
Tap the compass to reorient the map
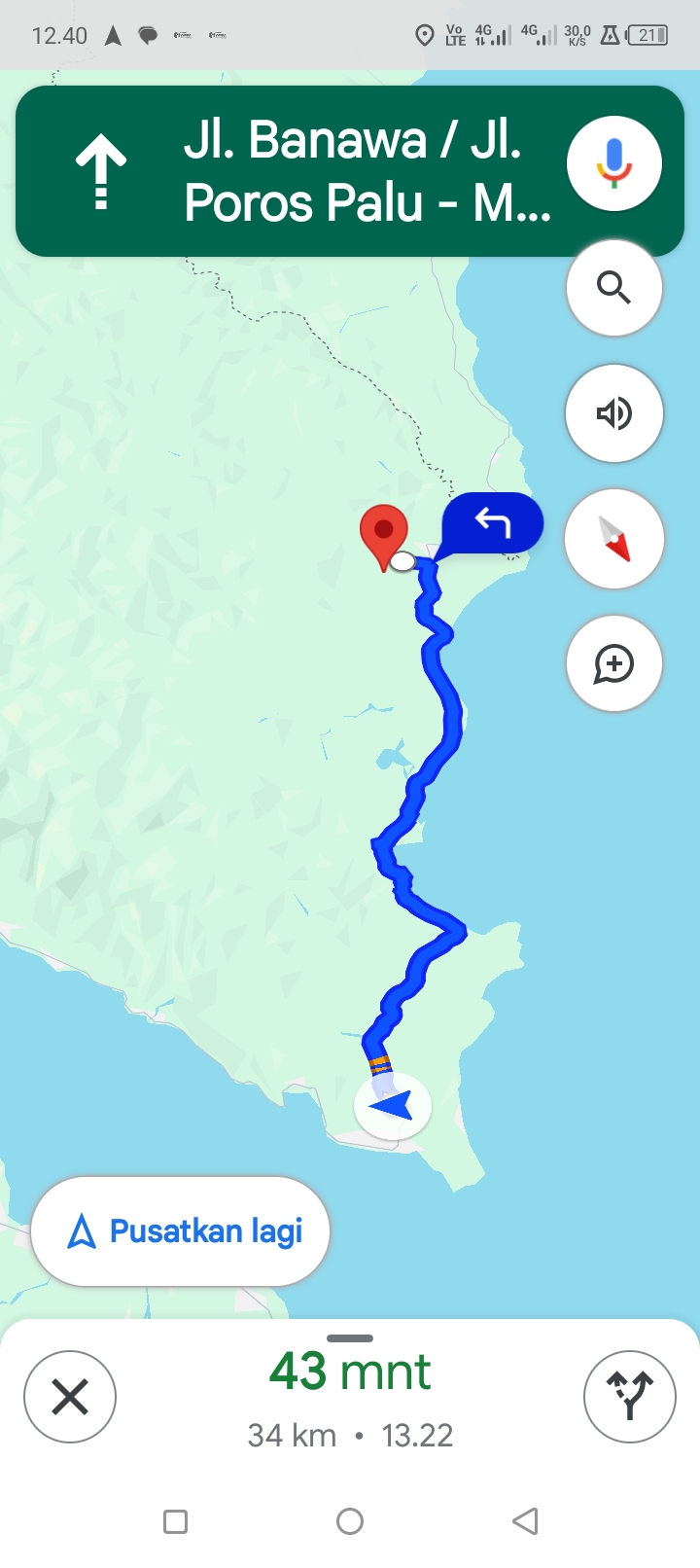[614, 539]
